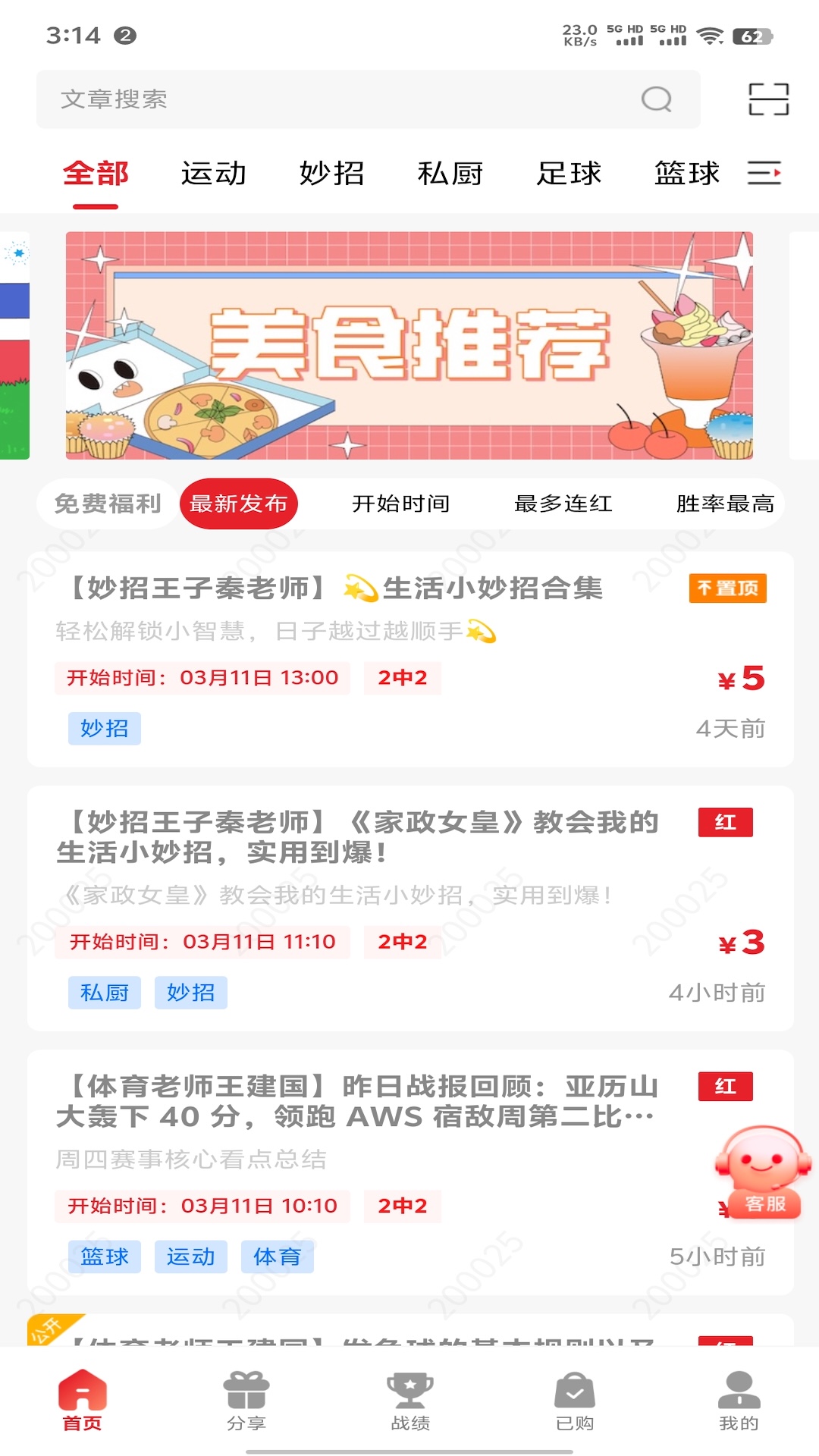Screen dimensions: 819x1456
Task: Open the 生活小妙招合集 article link
Action: coord(331,588)
